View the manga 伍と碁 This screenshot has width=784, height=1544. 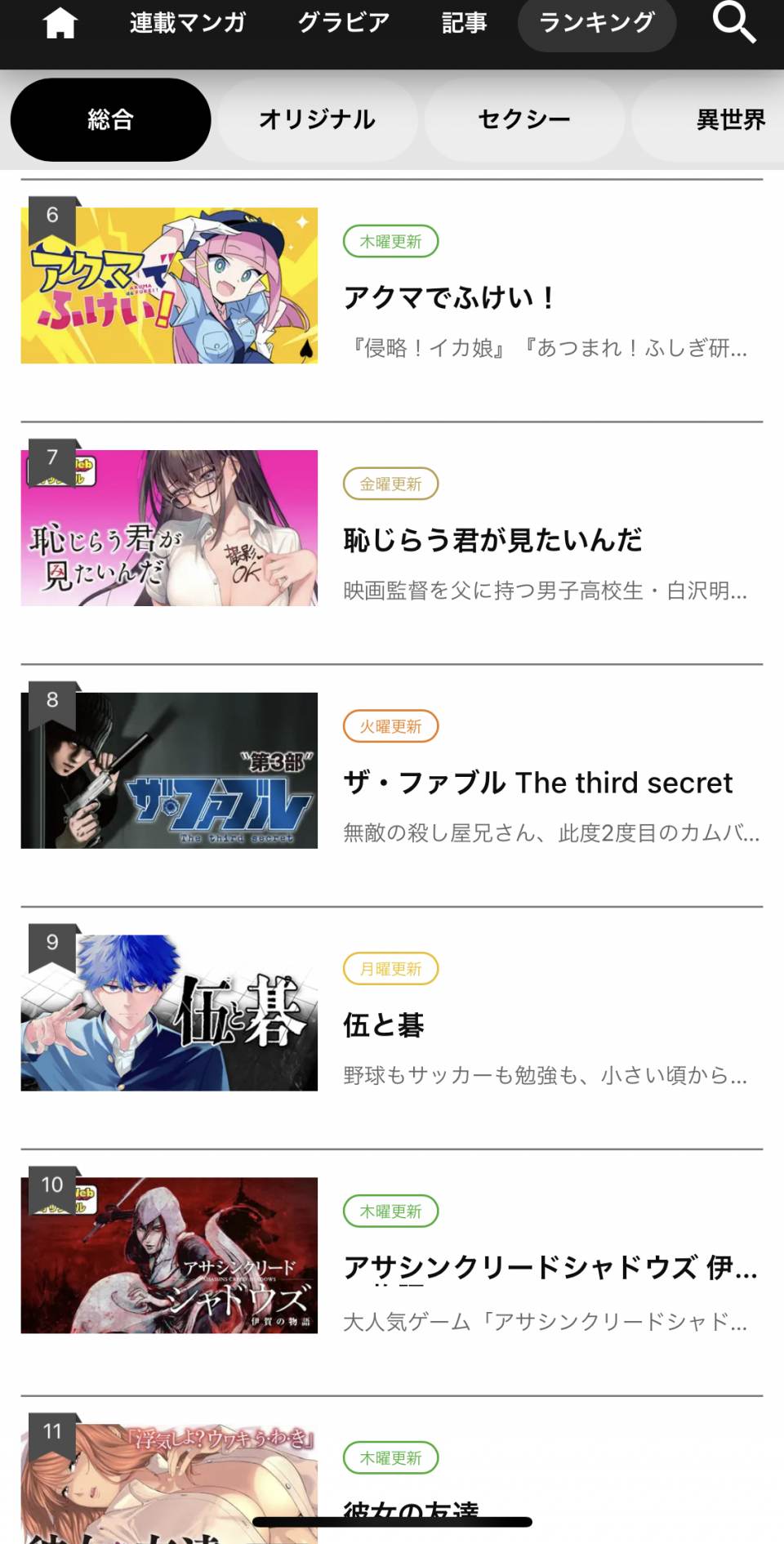[x=384, y=1025]
